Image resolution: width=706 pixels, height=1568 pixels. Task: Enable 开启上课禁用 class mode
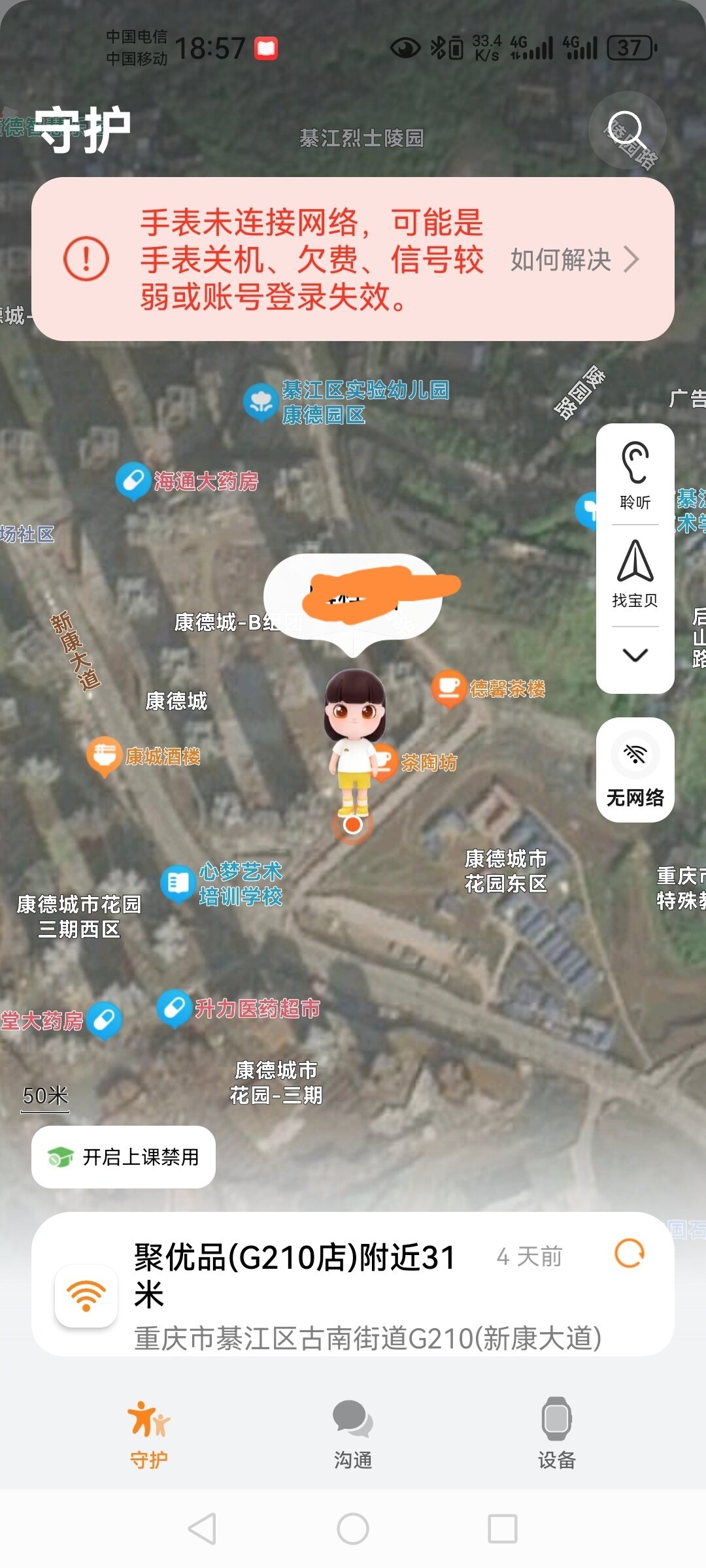[124, 1157]
